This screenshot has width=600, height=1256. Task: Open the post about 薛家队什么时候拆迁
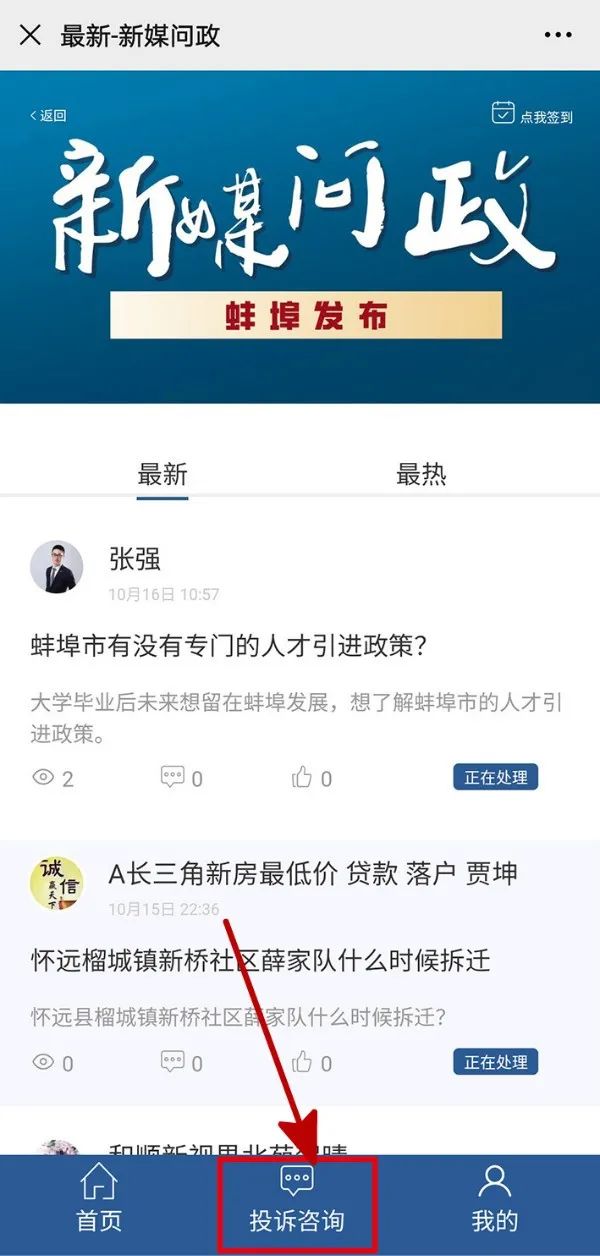pos(260,961)
